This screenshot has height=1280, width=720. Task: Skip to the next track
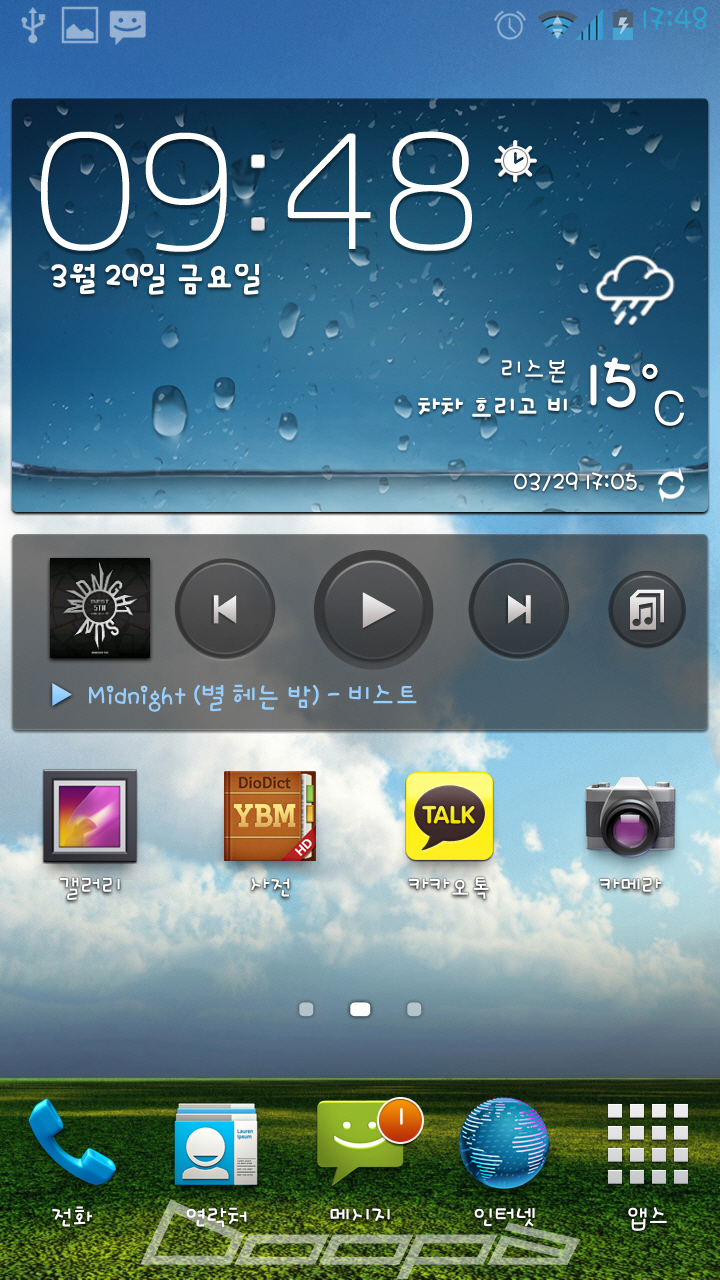pos(519,609)
